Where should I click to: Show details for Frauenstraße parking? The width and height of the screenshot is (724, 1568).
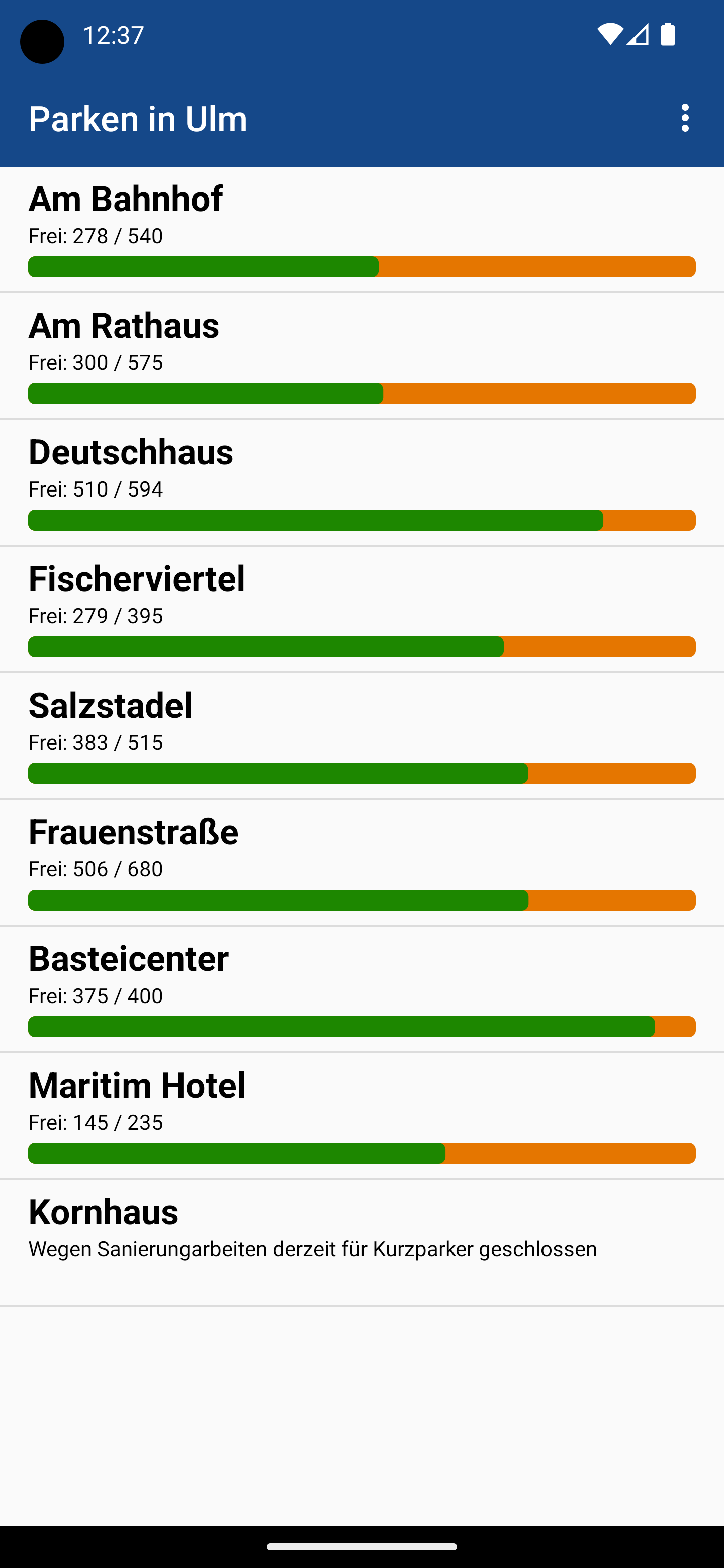(x=361, y=862)
